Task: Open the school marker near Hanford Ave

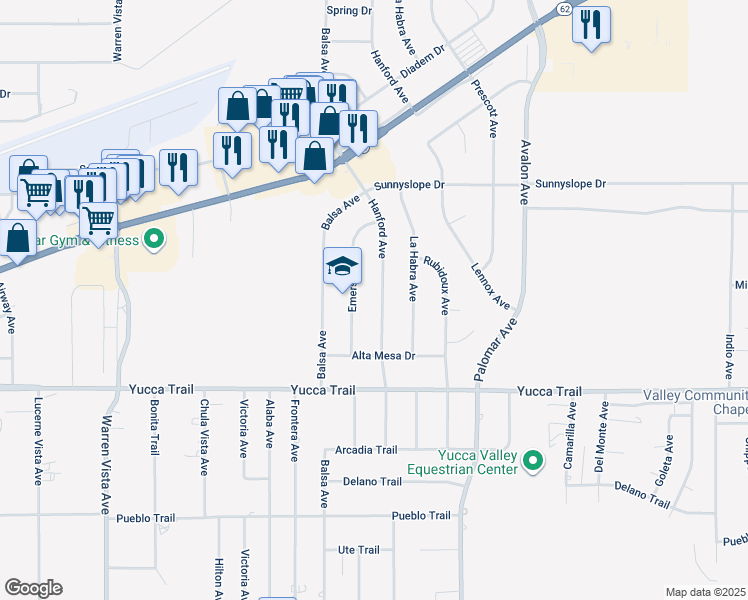Action: point(342,267)
